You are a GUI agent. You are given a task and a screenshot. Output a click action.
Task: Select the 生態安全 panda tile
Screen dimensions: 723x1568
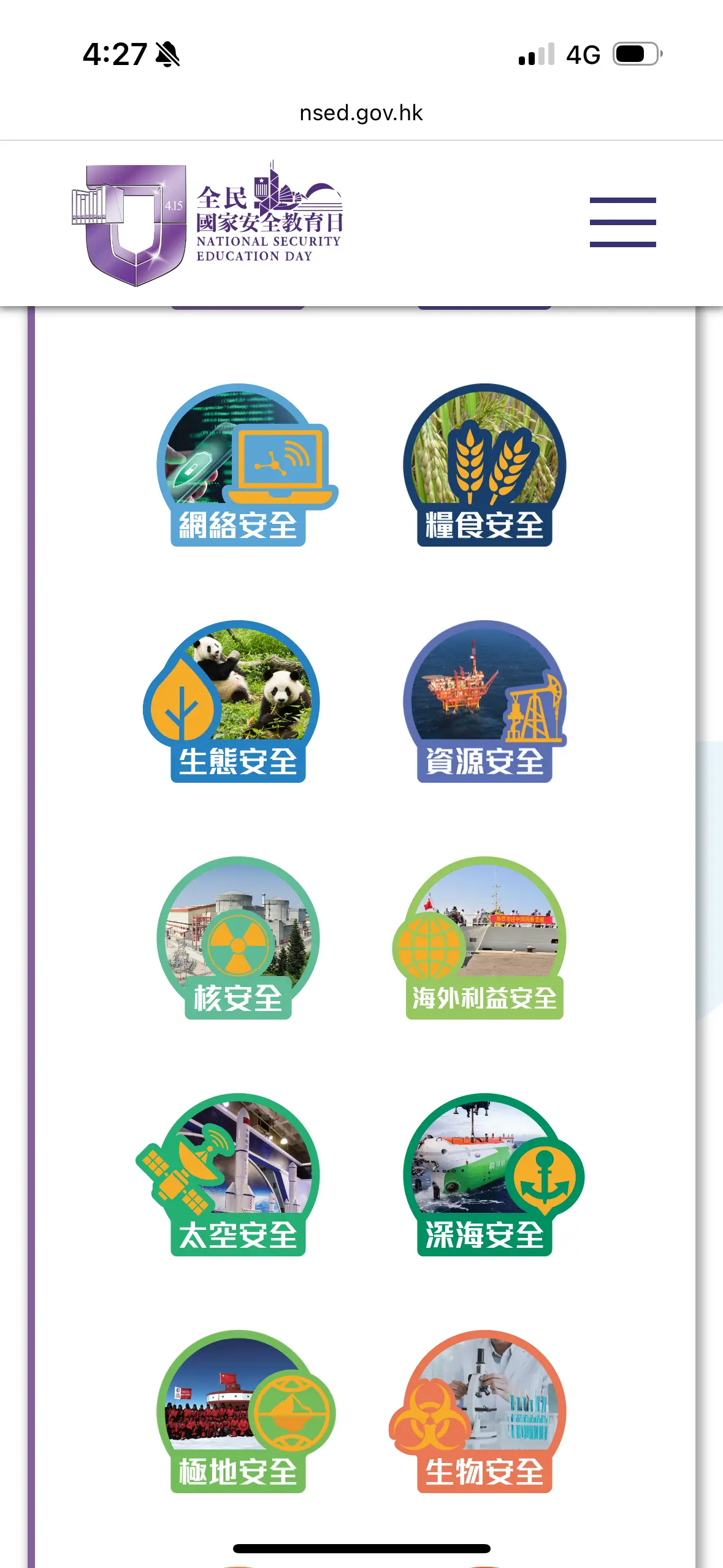click(232, 701)
